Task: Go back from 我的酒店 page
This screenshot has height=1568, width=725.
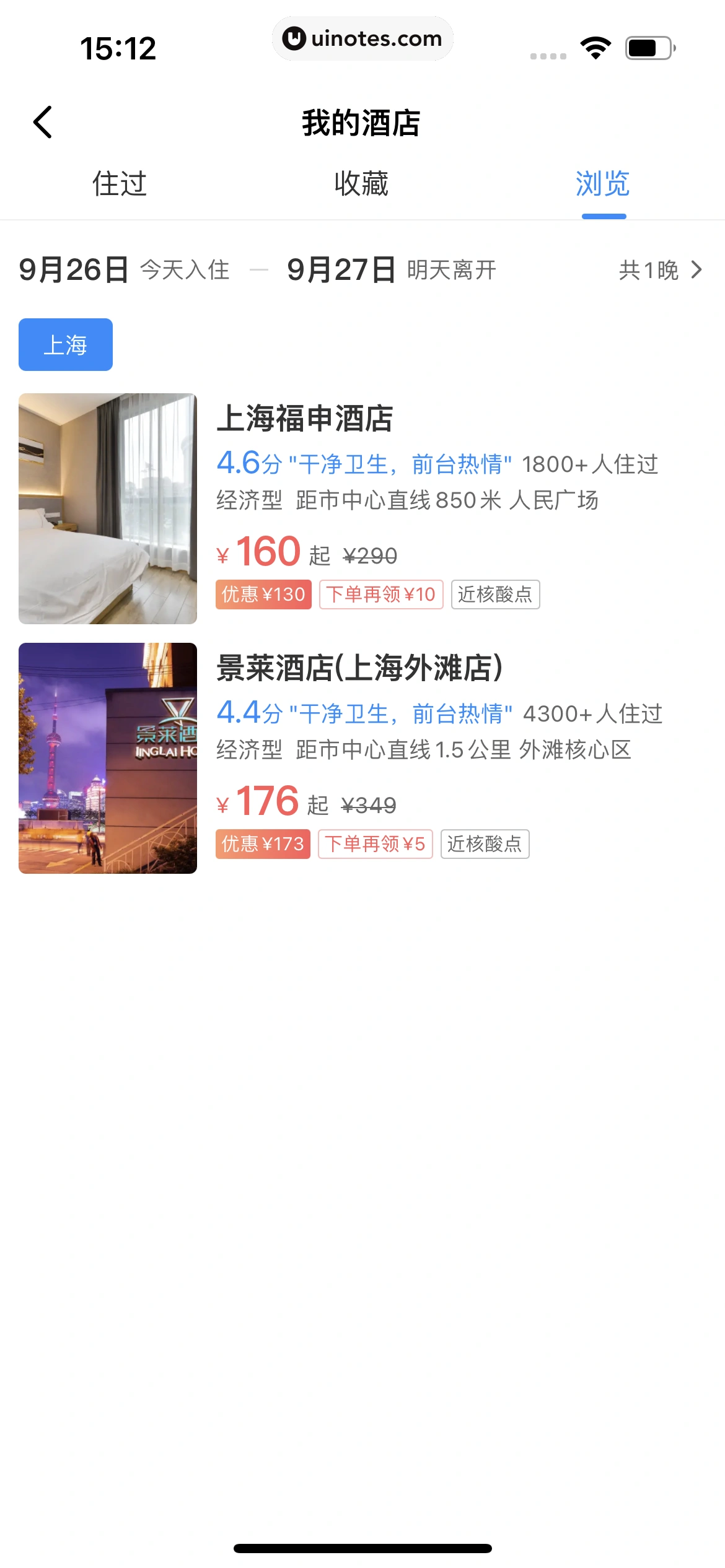Action: coord(43,122)
